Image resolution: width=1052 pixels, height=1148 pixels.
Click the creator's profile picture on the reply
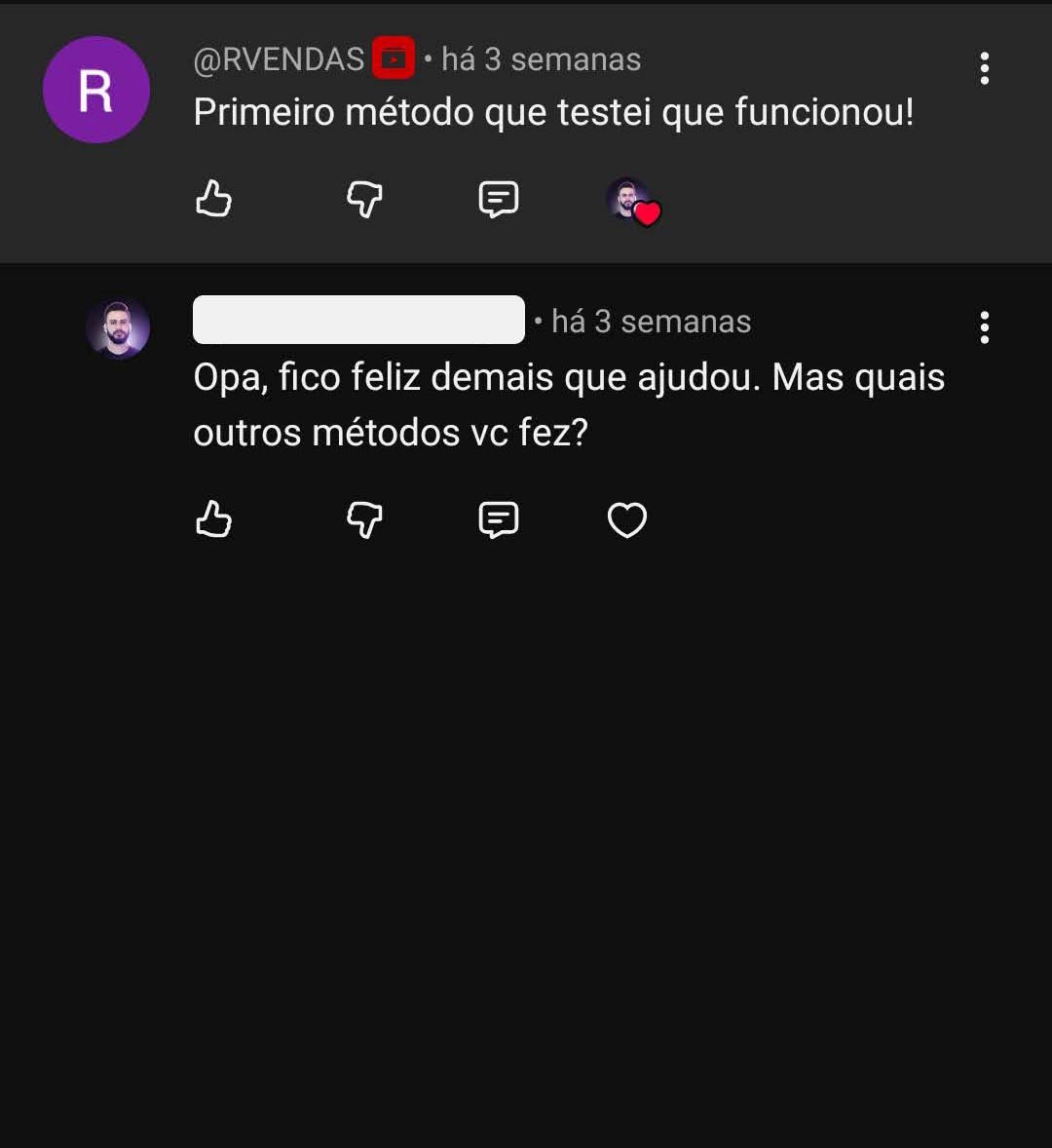[118, 328]
